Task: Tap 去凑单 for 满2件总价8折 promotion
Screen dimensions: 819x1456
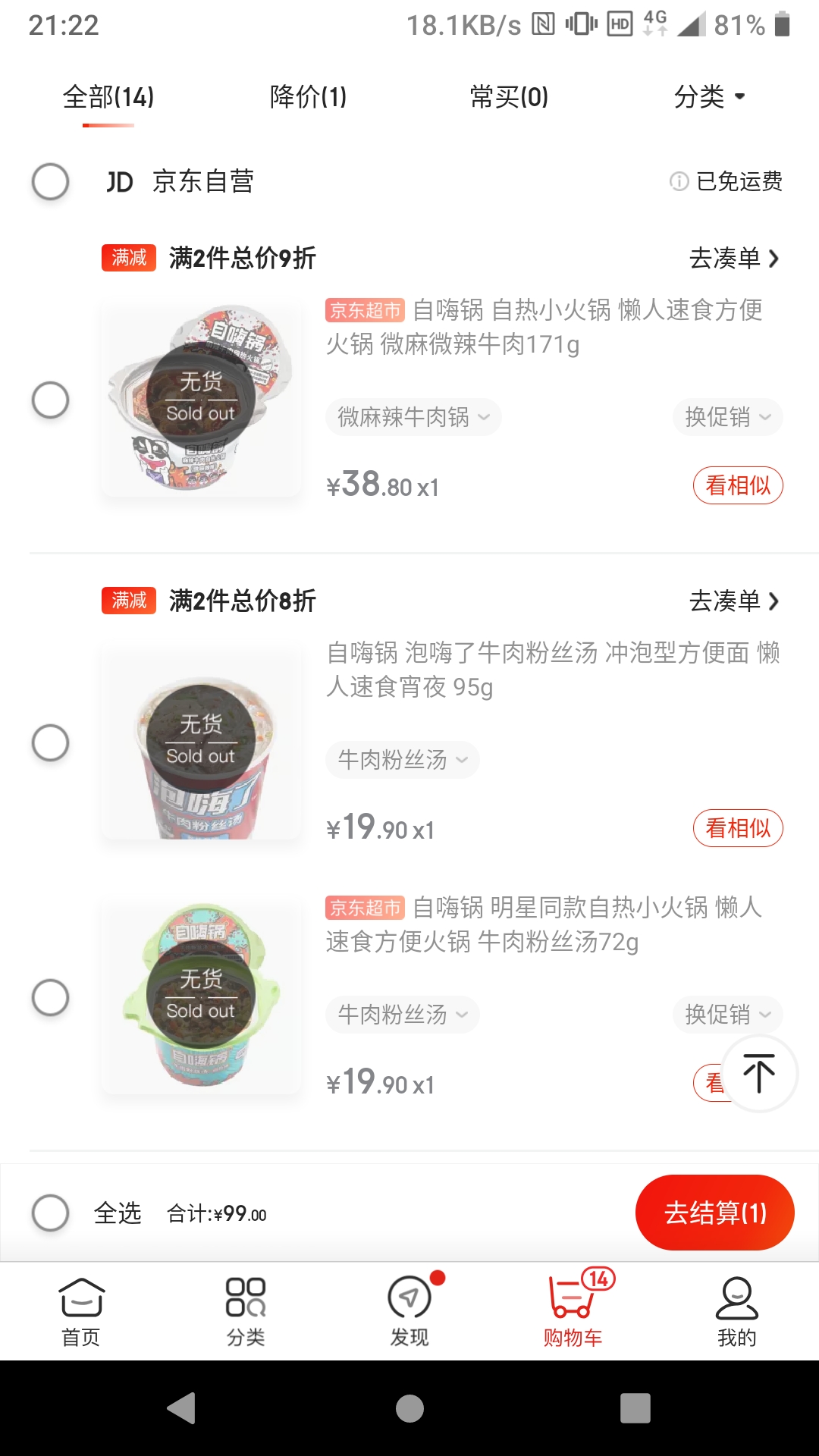Action: [x=733, y=601]
